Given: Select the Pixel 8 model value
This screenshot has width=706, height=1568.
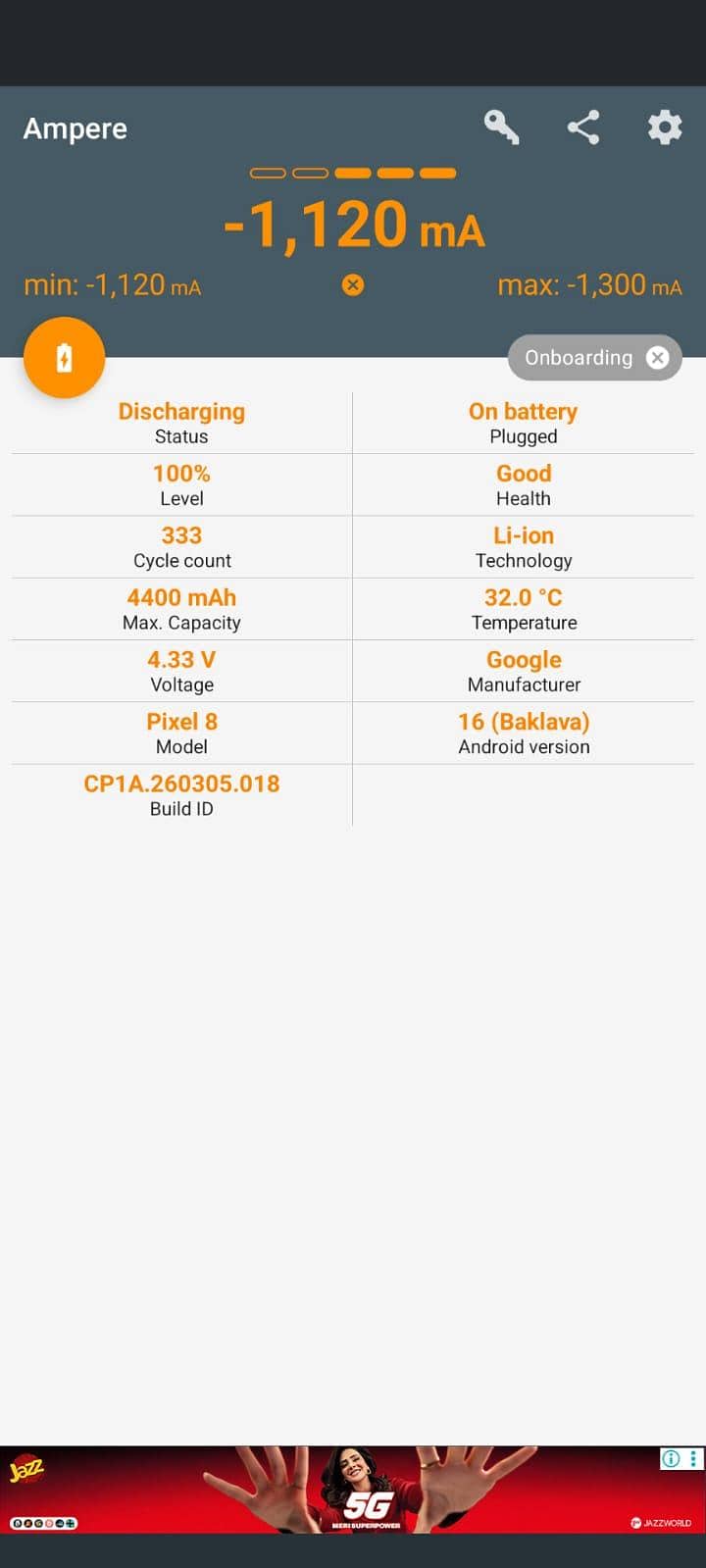Looking at the screenshot, I should [181, 721].
